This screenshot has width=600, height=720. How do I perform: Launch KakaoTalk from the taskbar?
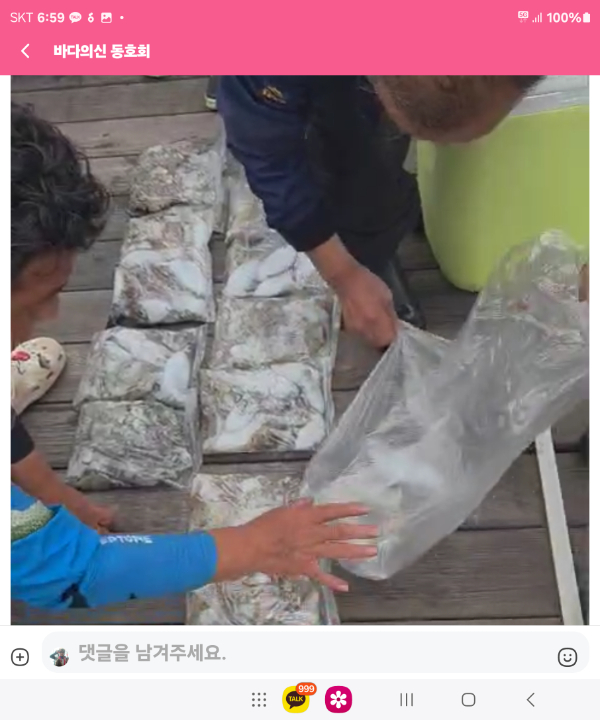point(297,699)
